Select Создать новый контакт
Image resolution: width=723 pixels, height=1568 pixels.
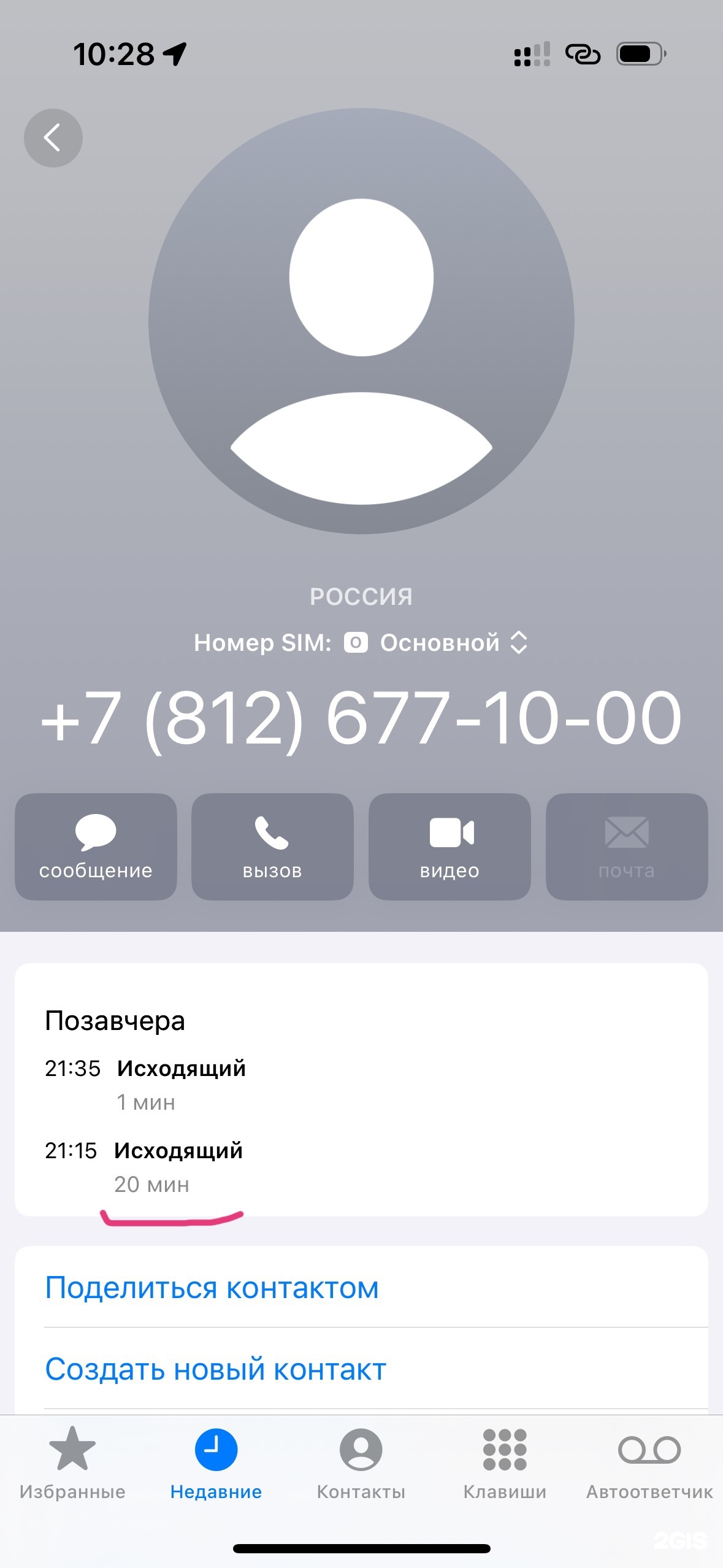215,1369
